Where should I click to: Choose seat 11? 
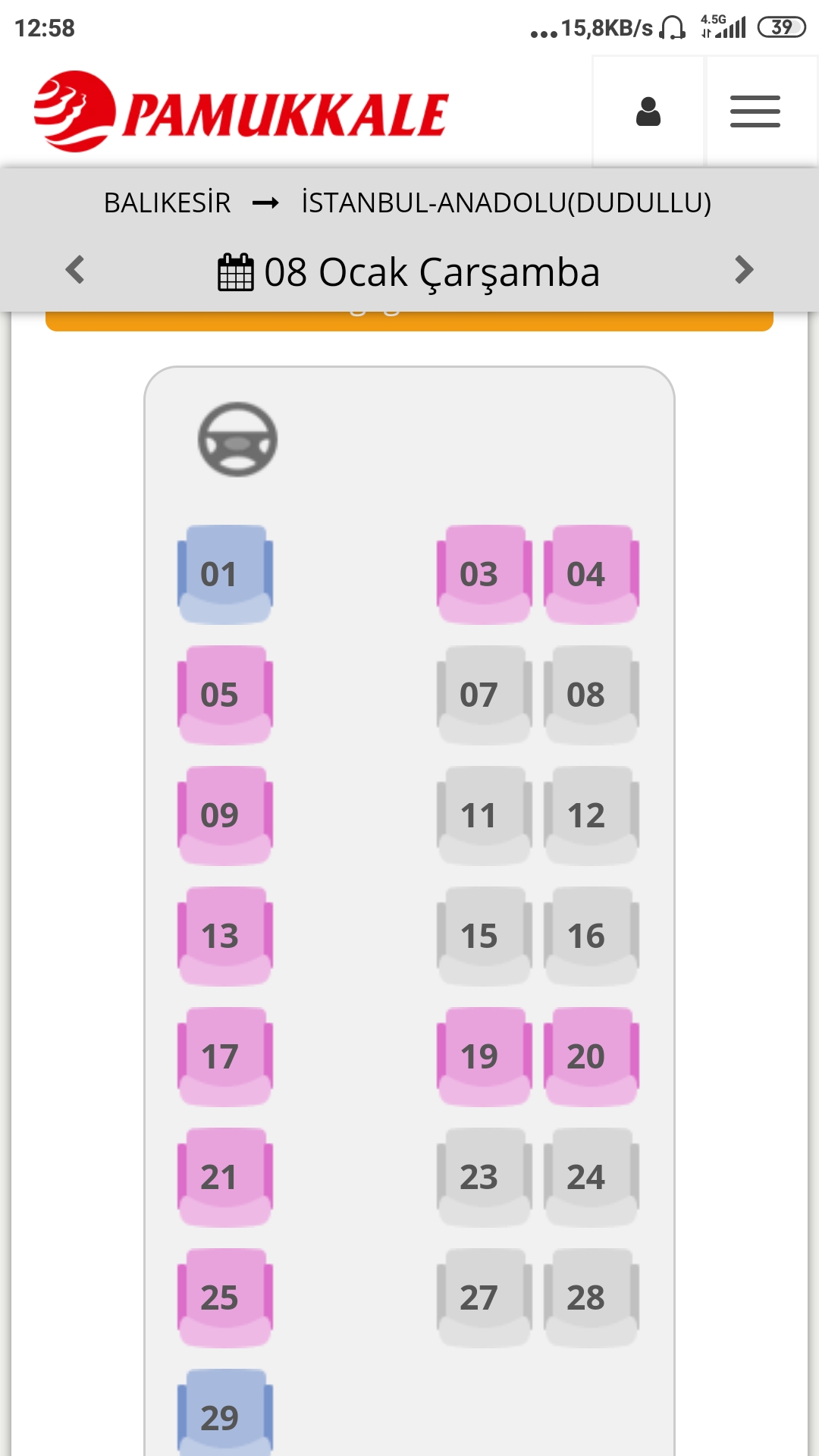(483, 814)
